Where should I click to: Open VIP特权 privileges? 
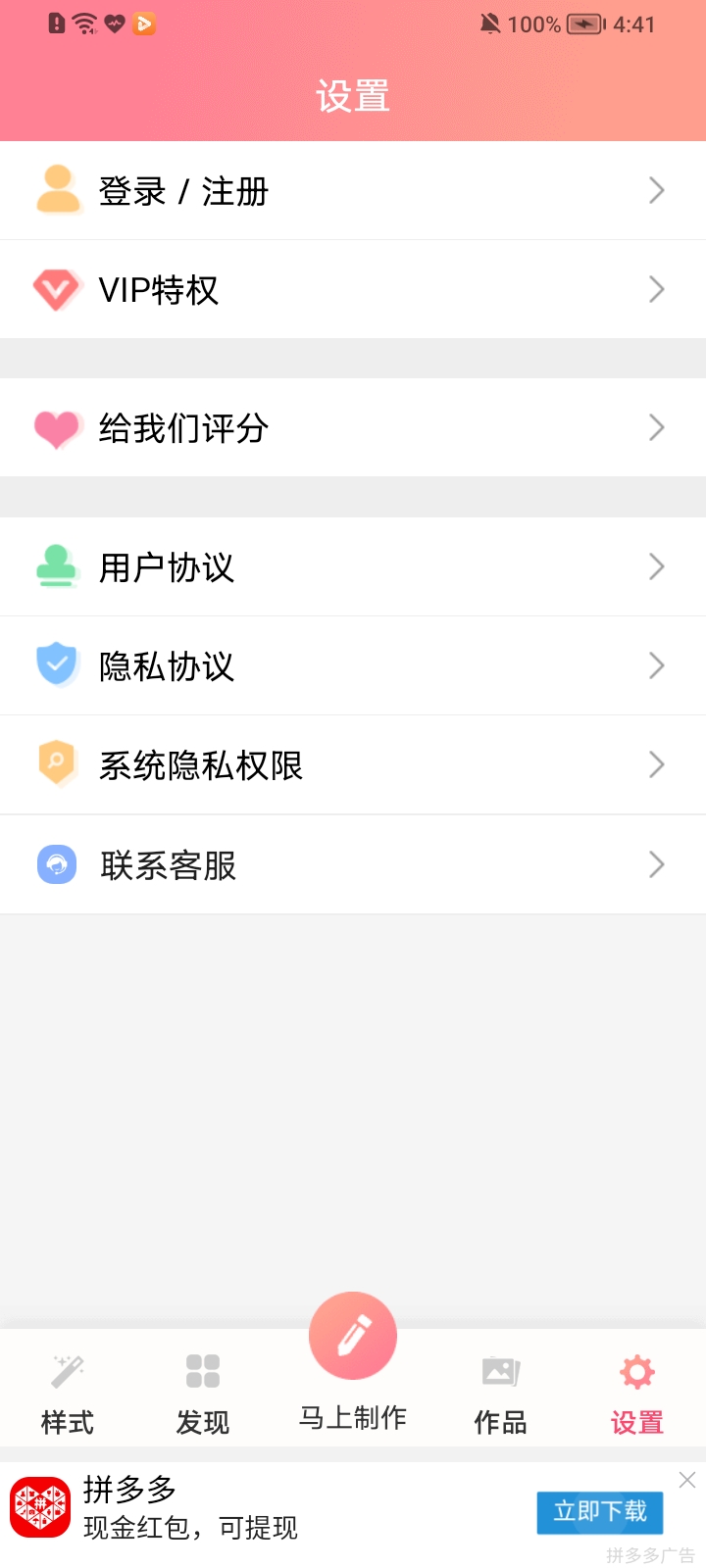(x=353, y=290)
